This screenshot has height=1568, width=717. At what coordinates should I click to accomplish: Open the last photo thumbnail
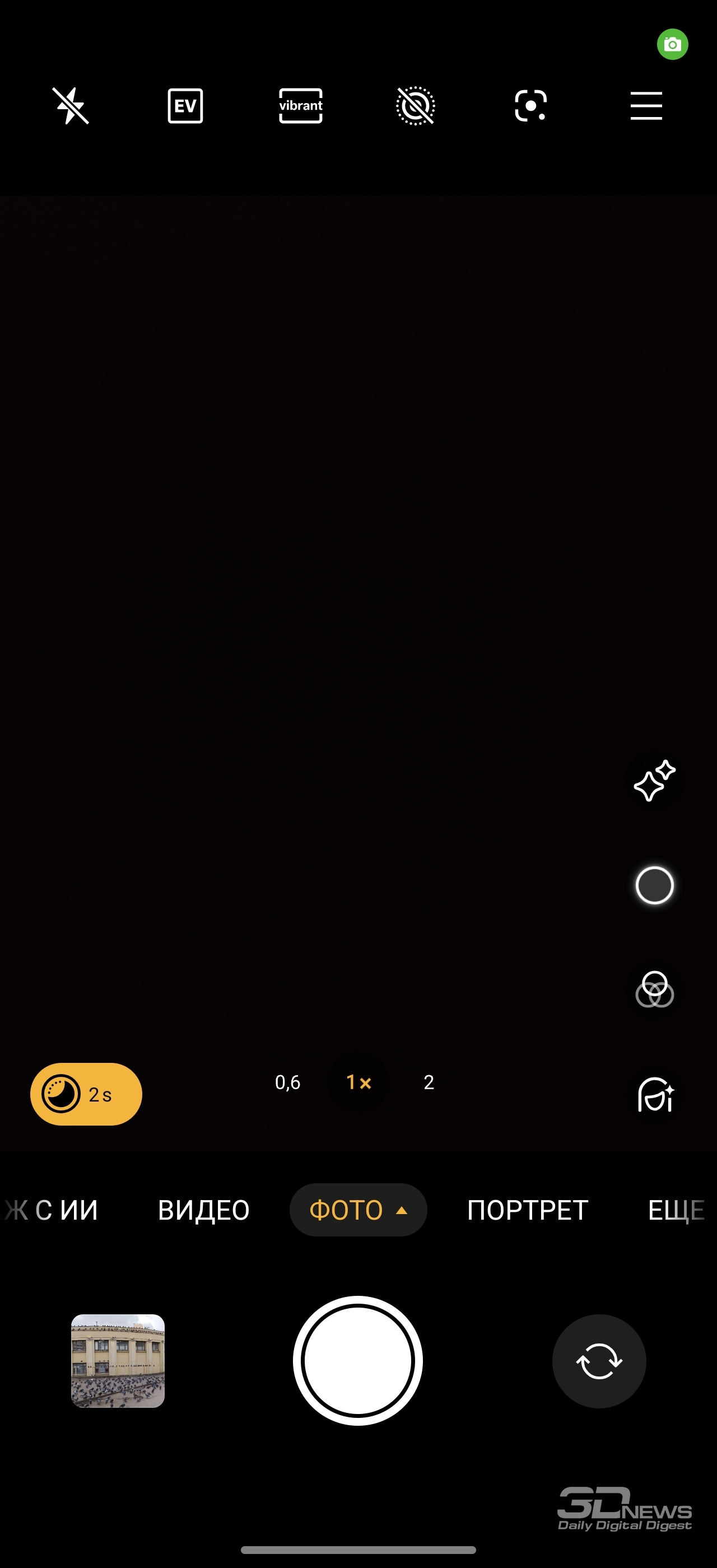(118, 1360)
